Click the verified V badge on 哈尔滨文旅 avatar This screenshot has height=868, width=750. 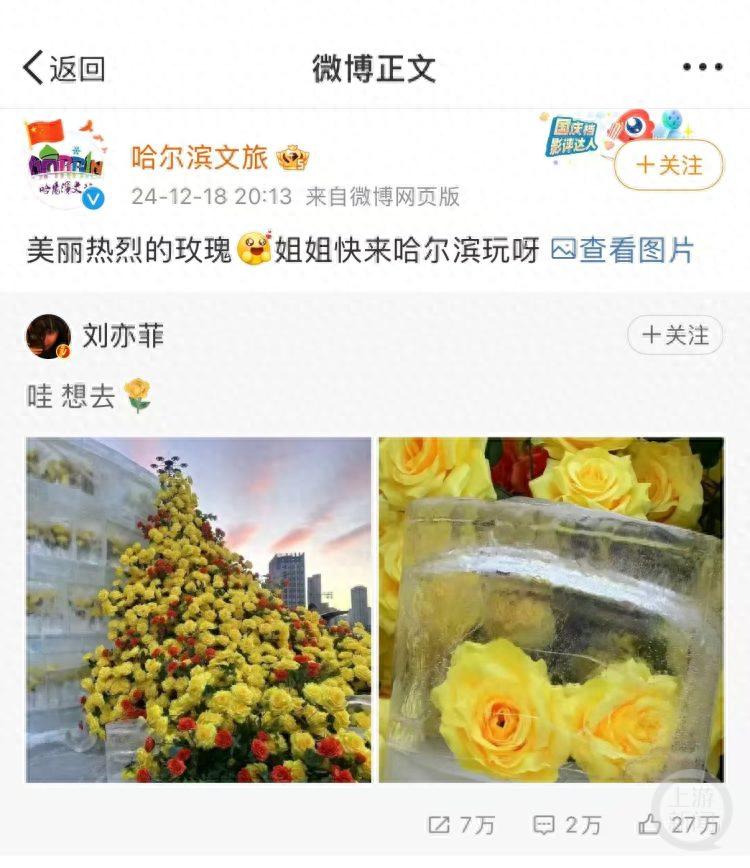coord(94,195)
